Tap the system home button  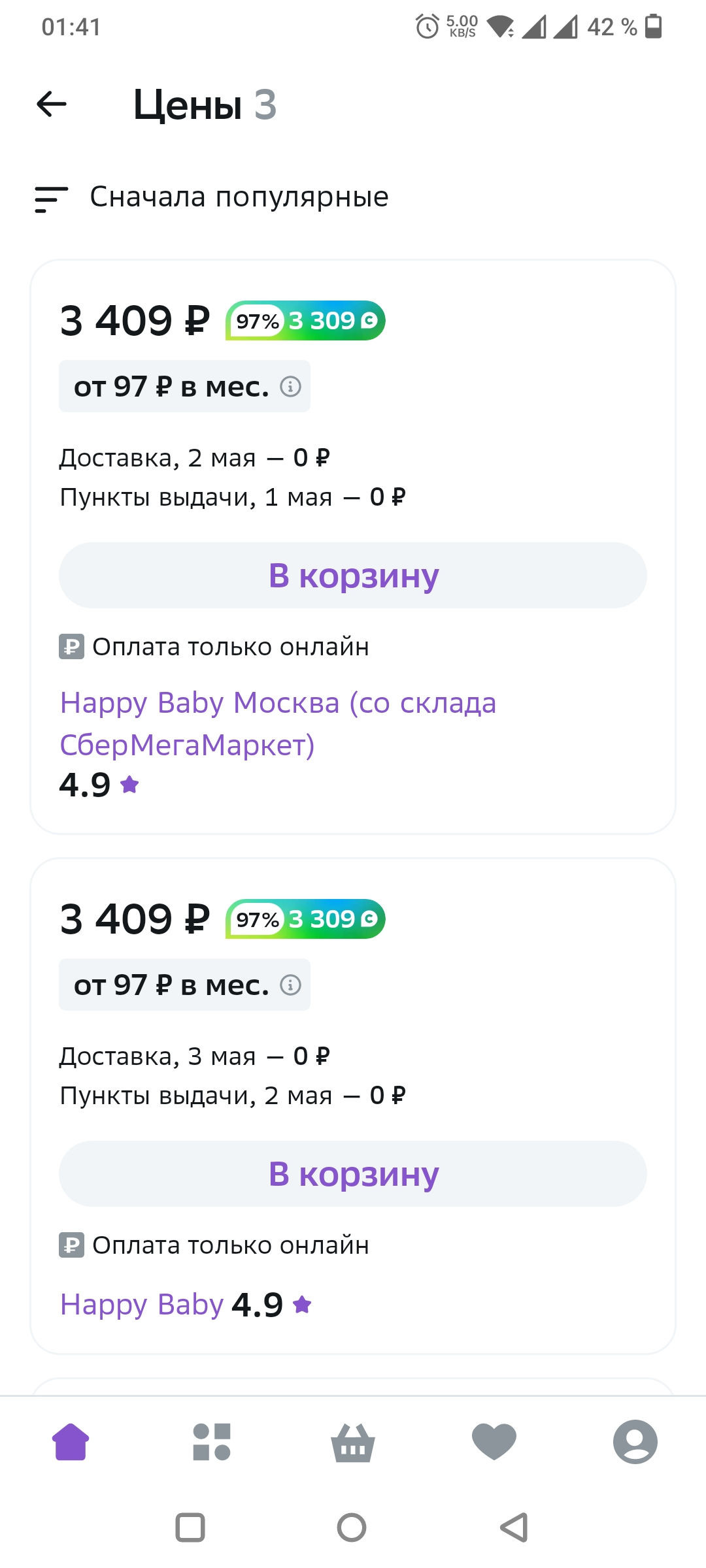[x=352, y=1527]
